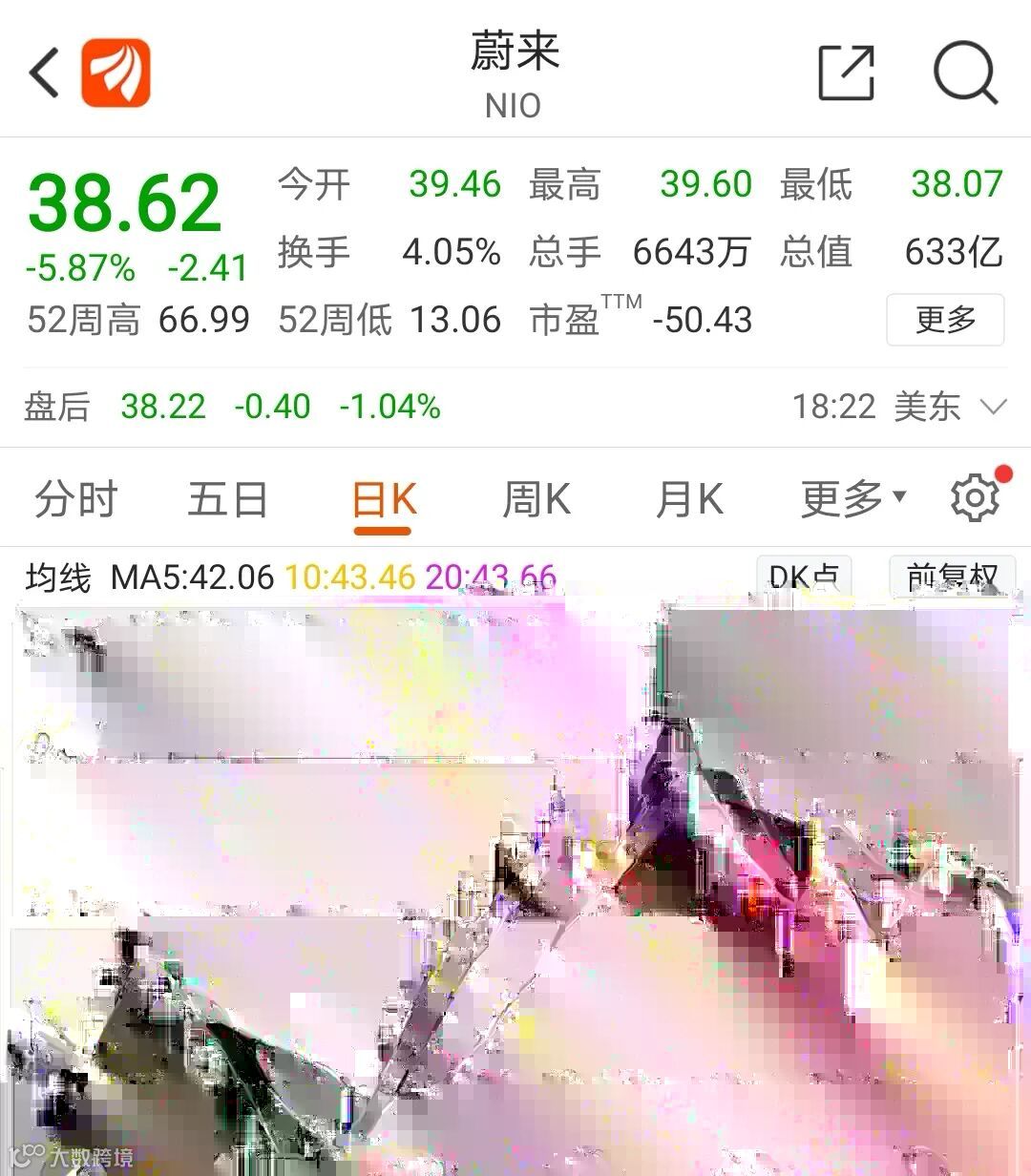
Task: Open the 更多 chart period dropdown
Action: pos(852,498)
